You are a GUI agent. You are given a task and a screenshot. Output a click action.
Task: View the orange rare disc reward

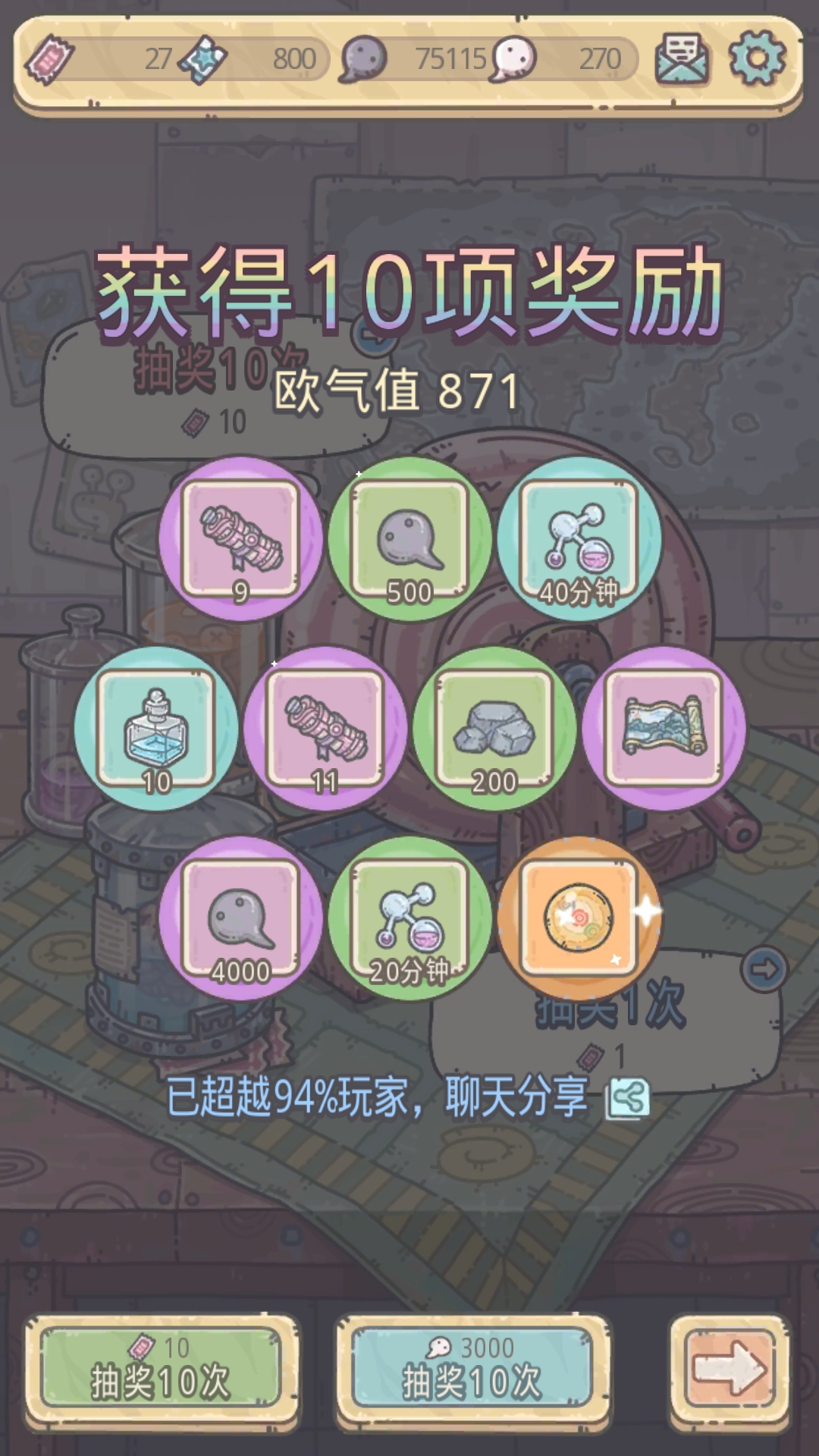click(579, 918)
